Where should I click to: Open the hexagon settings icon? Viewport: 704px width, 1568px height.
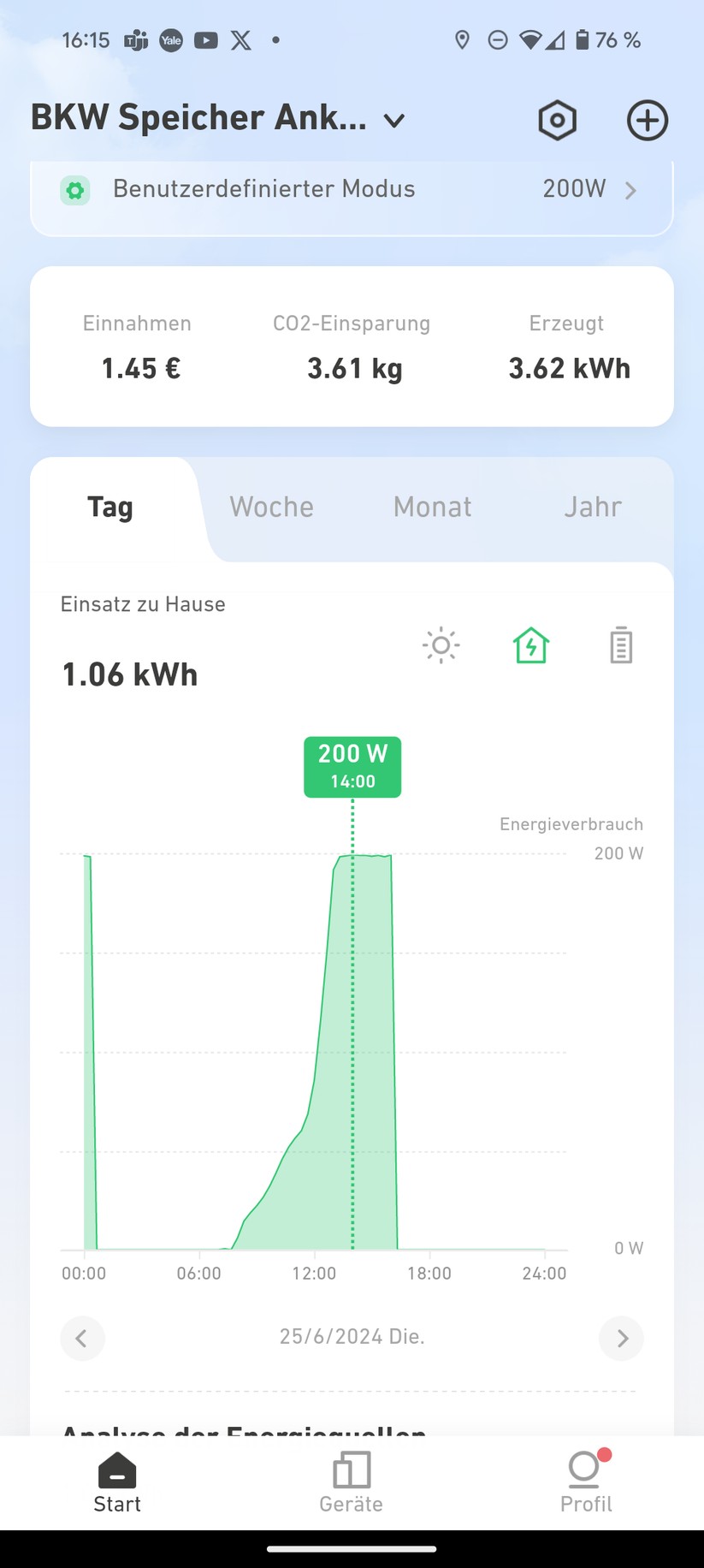coord(557,120)
